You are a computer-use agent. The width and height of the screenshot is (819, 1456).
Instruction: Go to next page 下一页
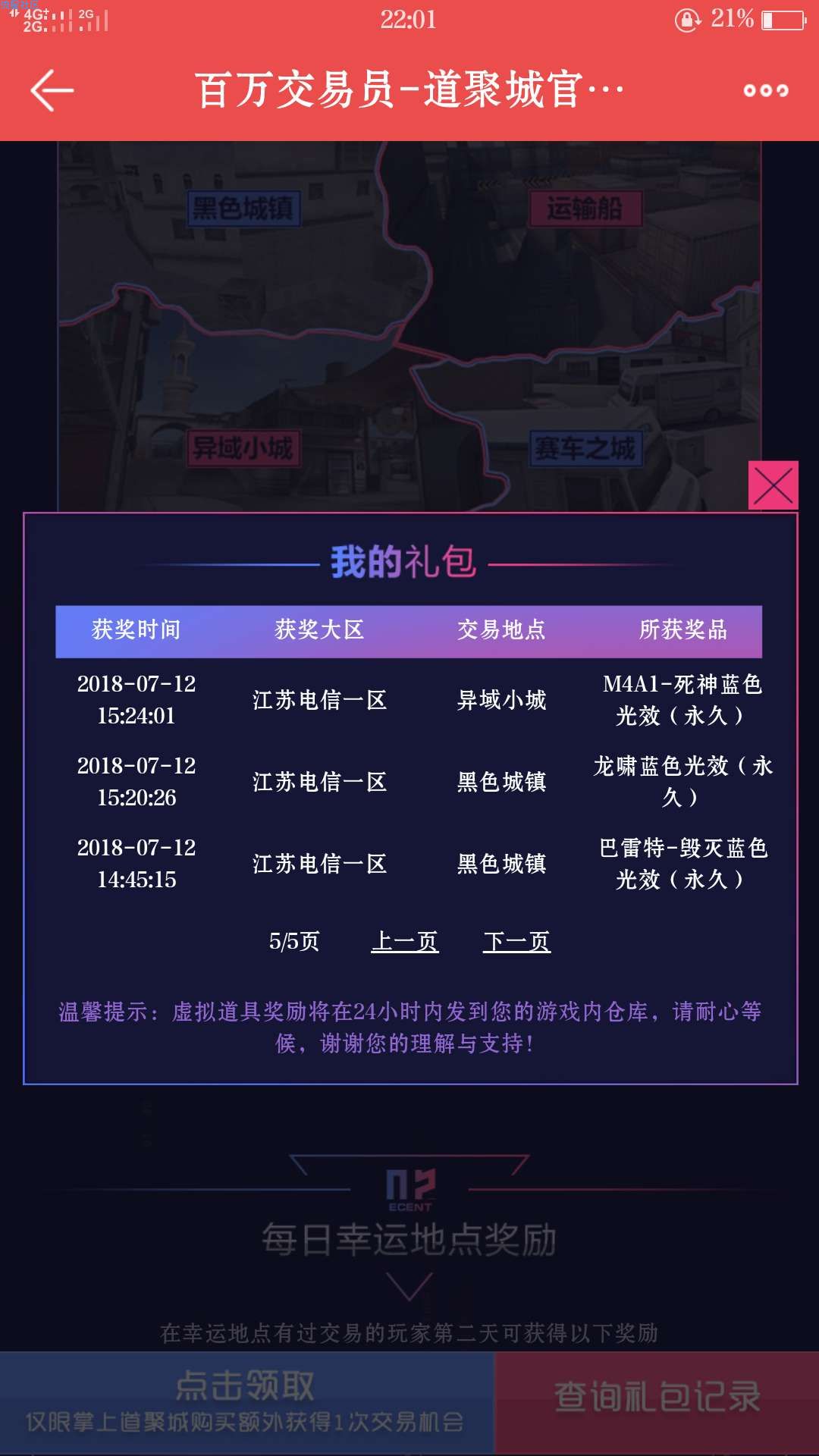click(x=516, y=942)
